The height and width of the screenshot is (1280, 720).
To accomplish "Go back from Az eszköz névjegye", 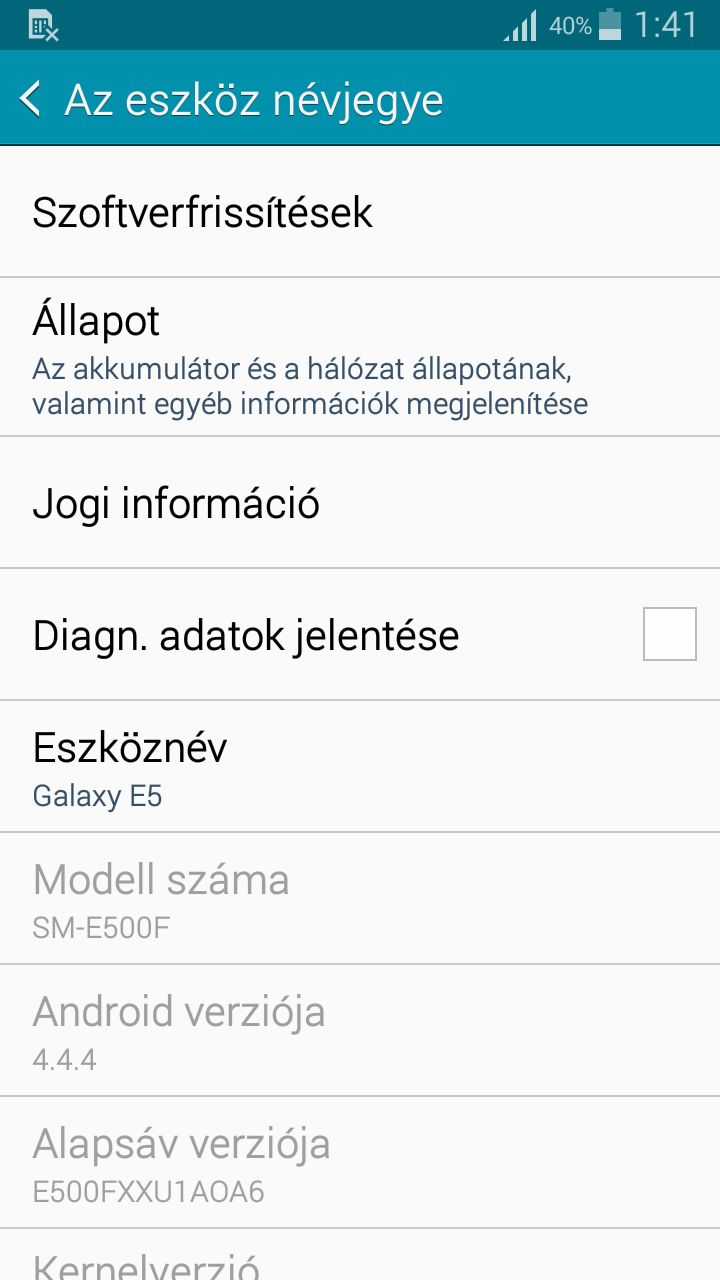I will [32, 100].
